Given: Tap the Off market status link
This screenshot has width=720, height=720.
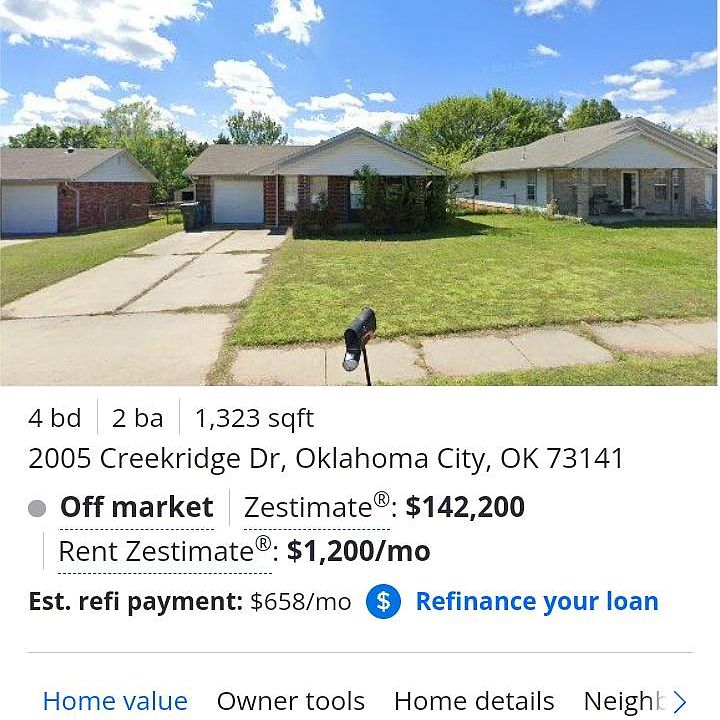Looking at the screenshot, I should pyautogui.click(x=136, y=507).
